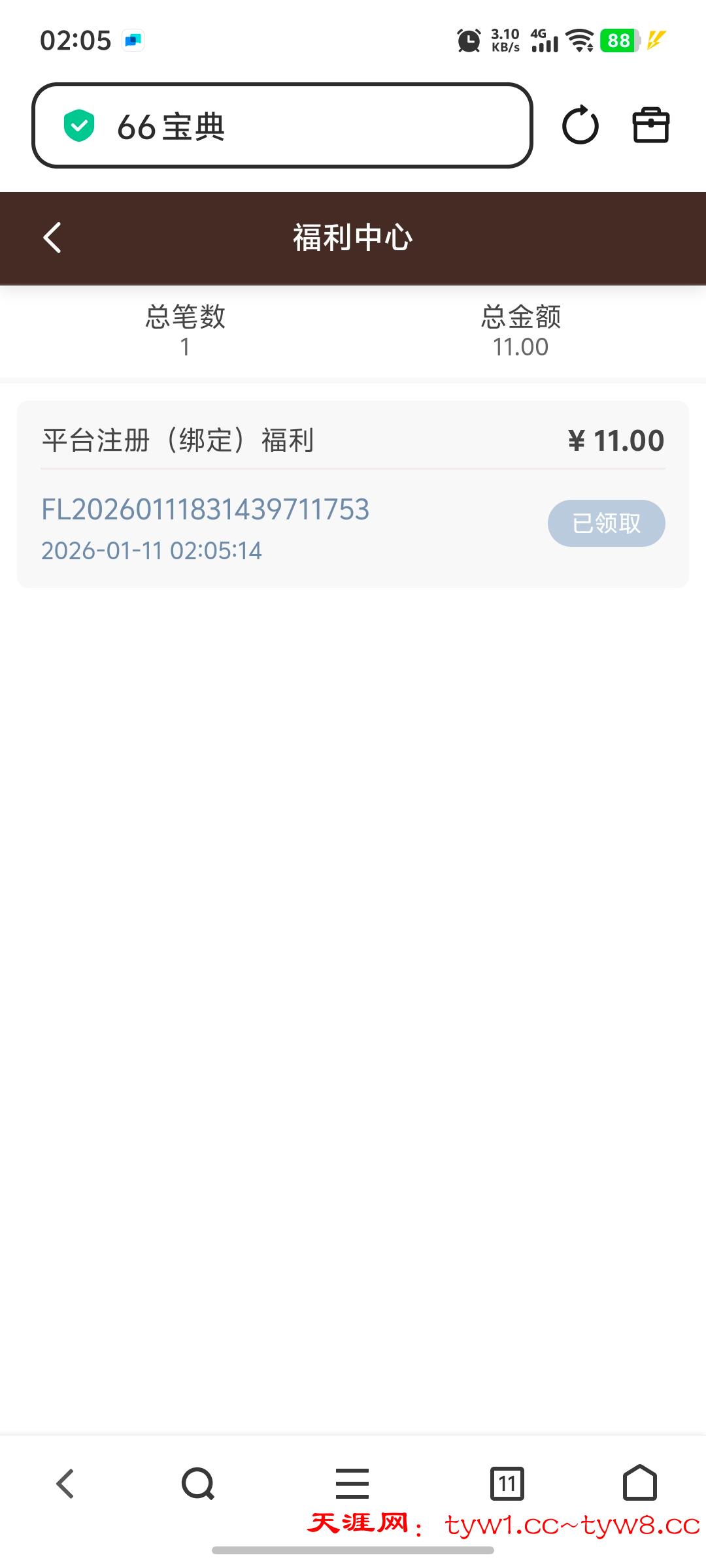This screenshot has width=706, height=1568.
Task: Open the browser search in the bottom bar
Action: tap(198, 1484)
